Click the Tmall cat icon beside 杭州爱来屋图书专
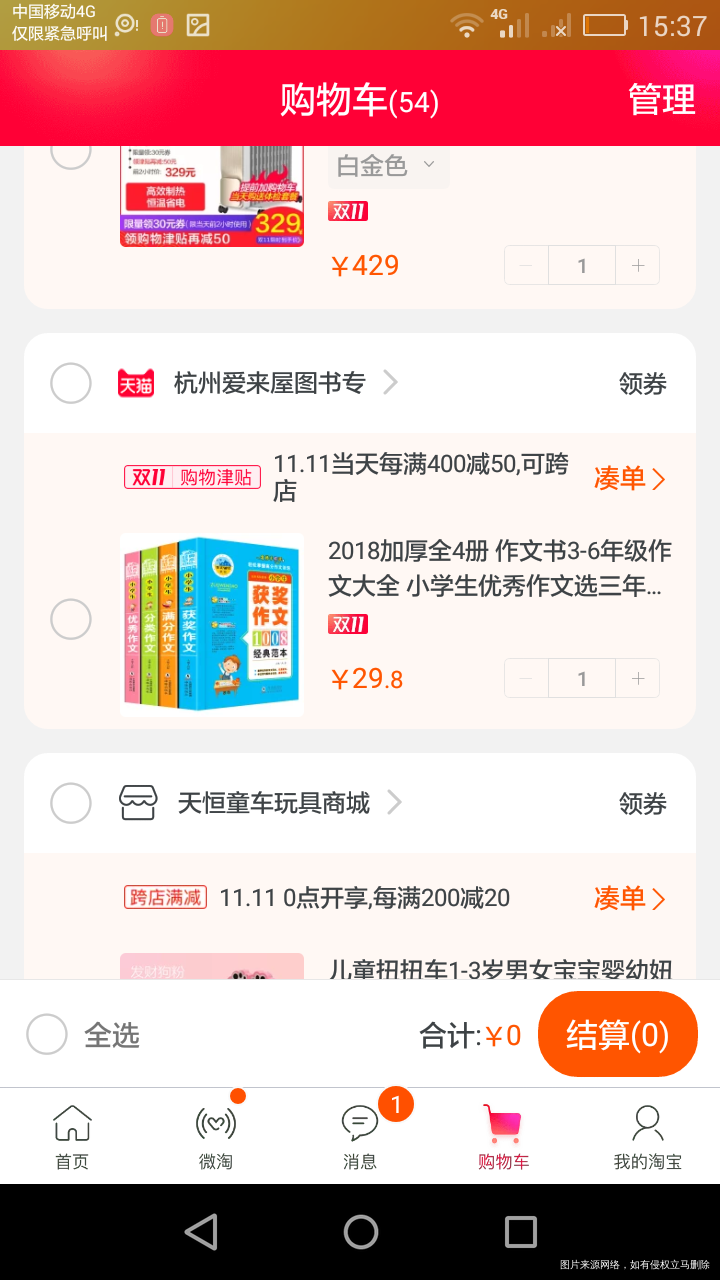The height and width of the screenshot is (1280, 720). [x=136, y=383]
